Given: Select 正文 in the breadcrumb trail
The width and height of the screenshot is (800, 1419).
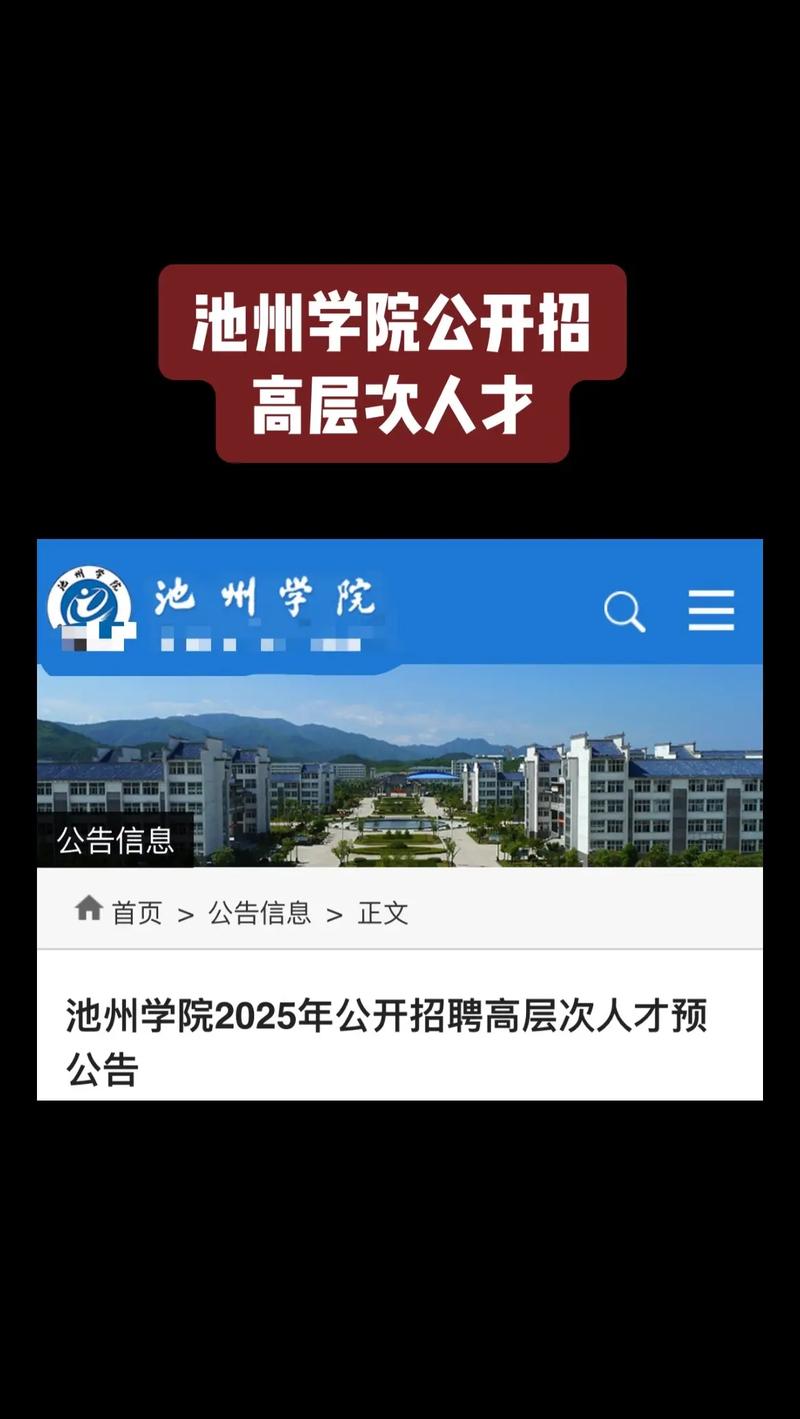Looking at the screenshot, I should coord(387,912).
